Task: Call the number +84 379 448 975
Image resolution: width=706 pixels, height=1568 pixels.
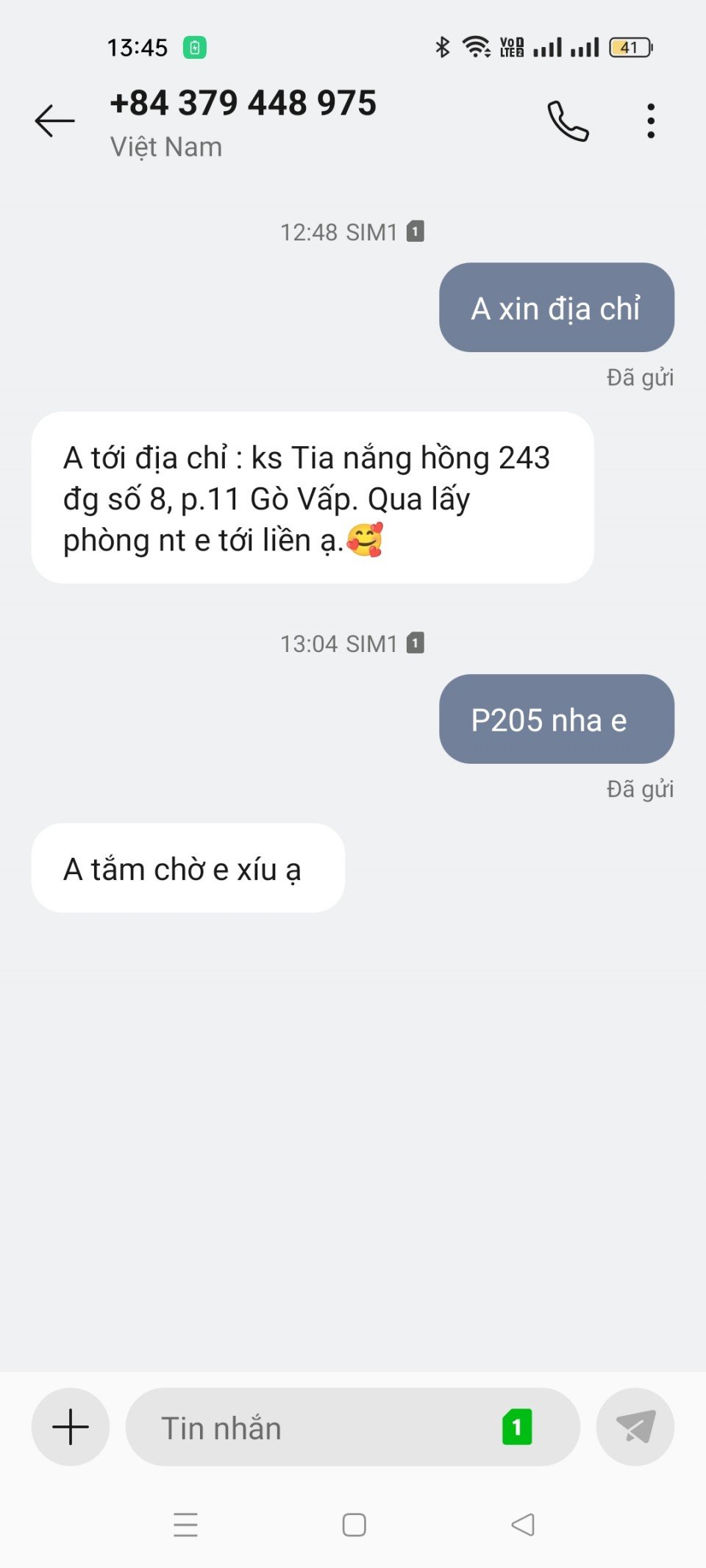Action: click(x=568, y=121)
